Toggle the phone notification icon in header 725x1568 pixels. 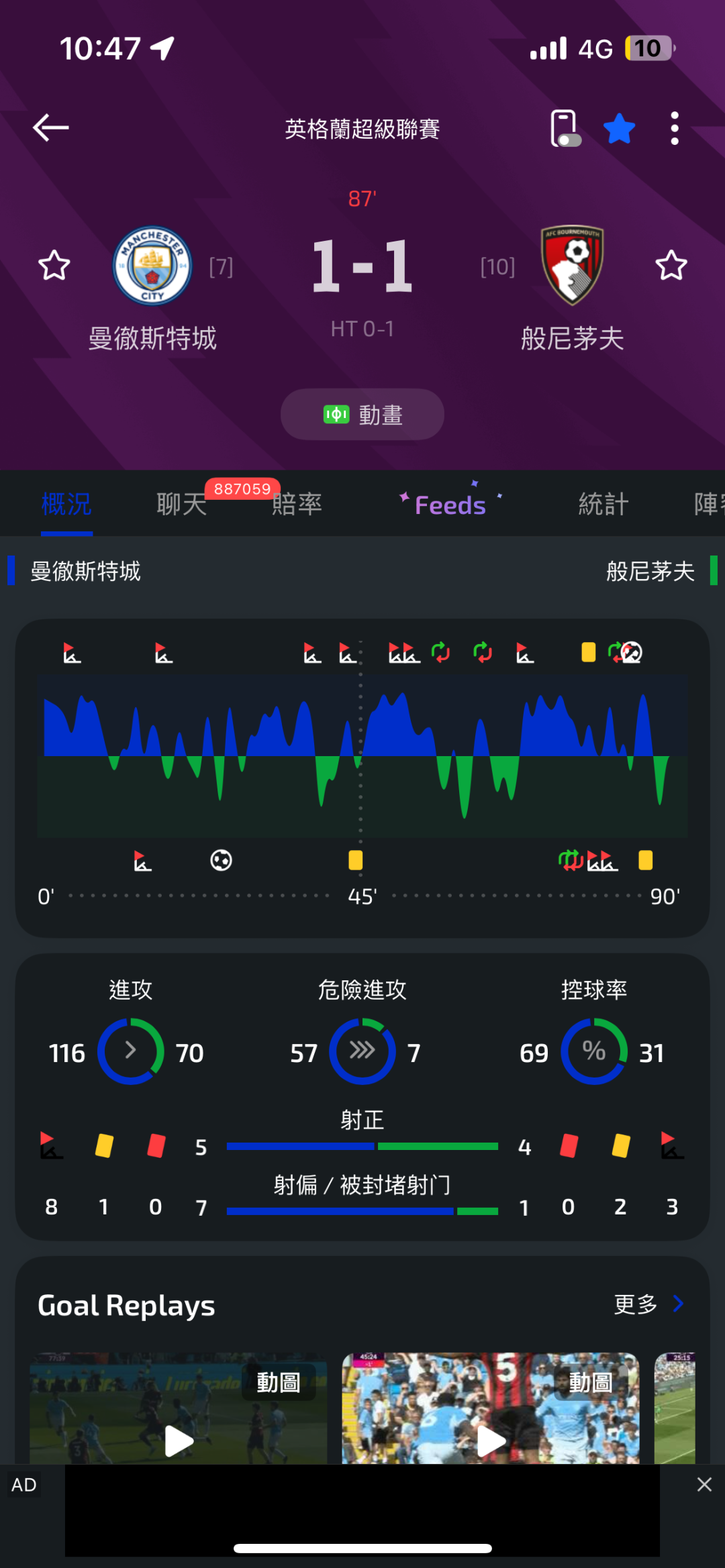click(x=565, y=128)
